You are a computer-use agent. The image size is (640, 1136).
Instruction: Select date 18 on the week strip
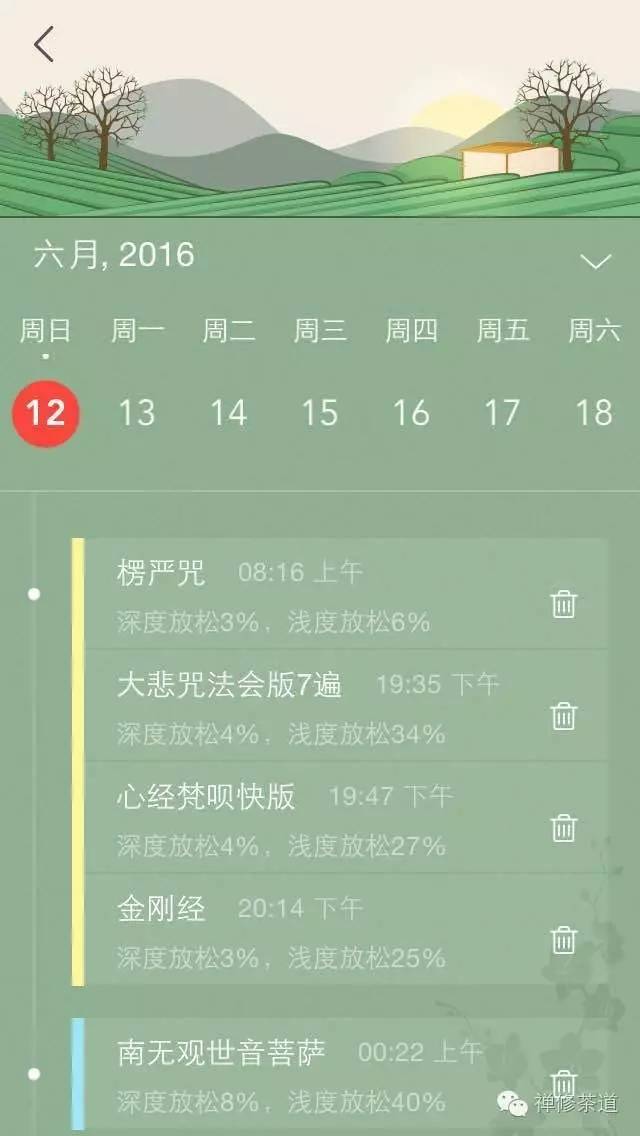click(594, 412)
